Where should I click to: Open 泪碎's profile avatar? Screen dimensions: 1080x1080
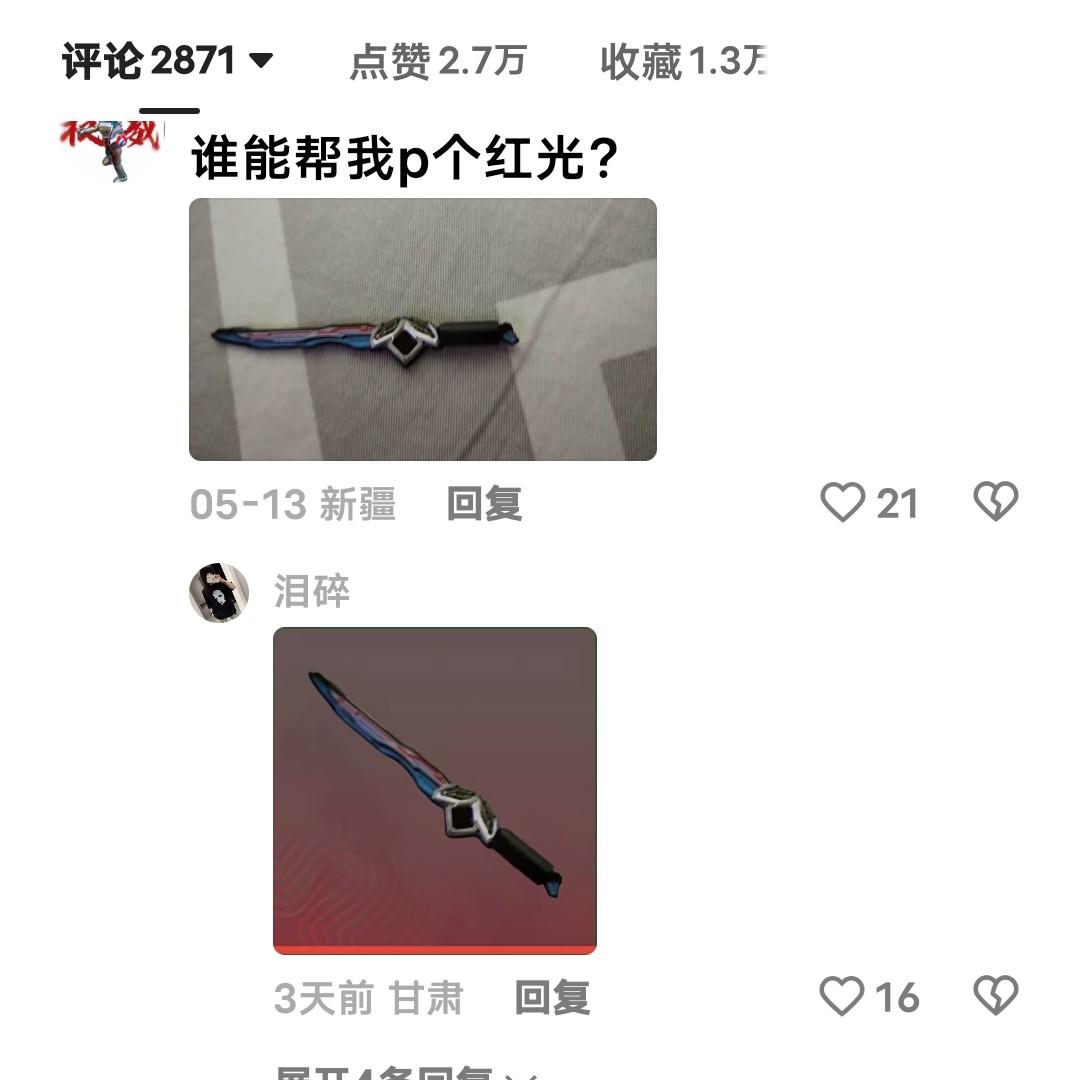(x=219, y=592)
